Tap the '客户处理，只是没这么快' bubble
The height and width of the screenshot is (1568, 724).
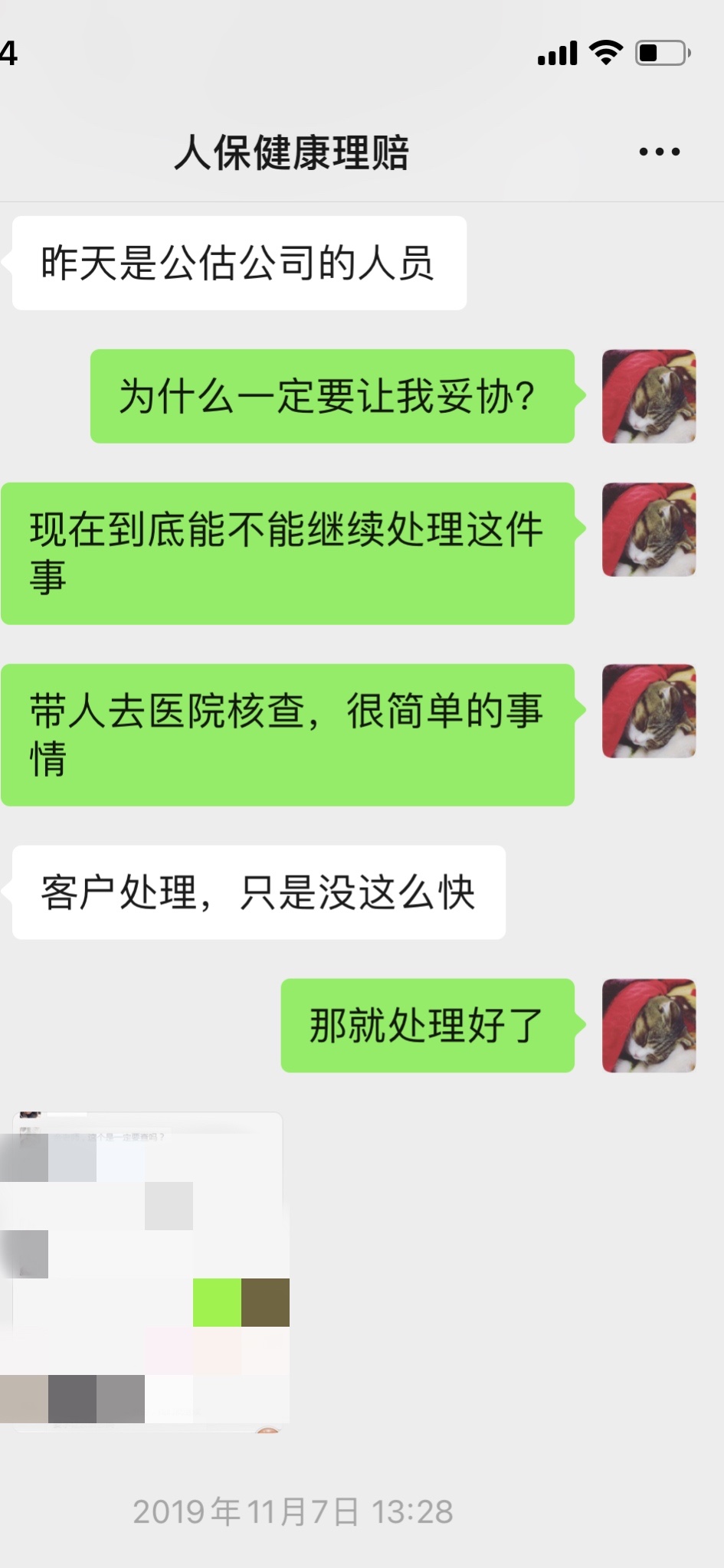[x=258, y=891]
